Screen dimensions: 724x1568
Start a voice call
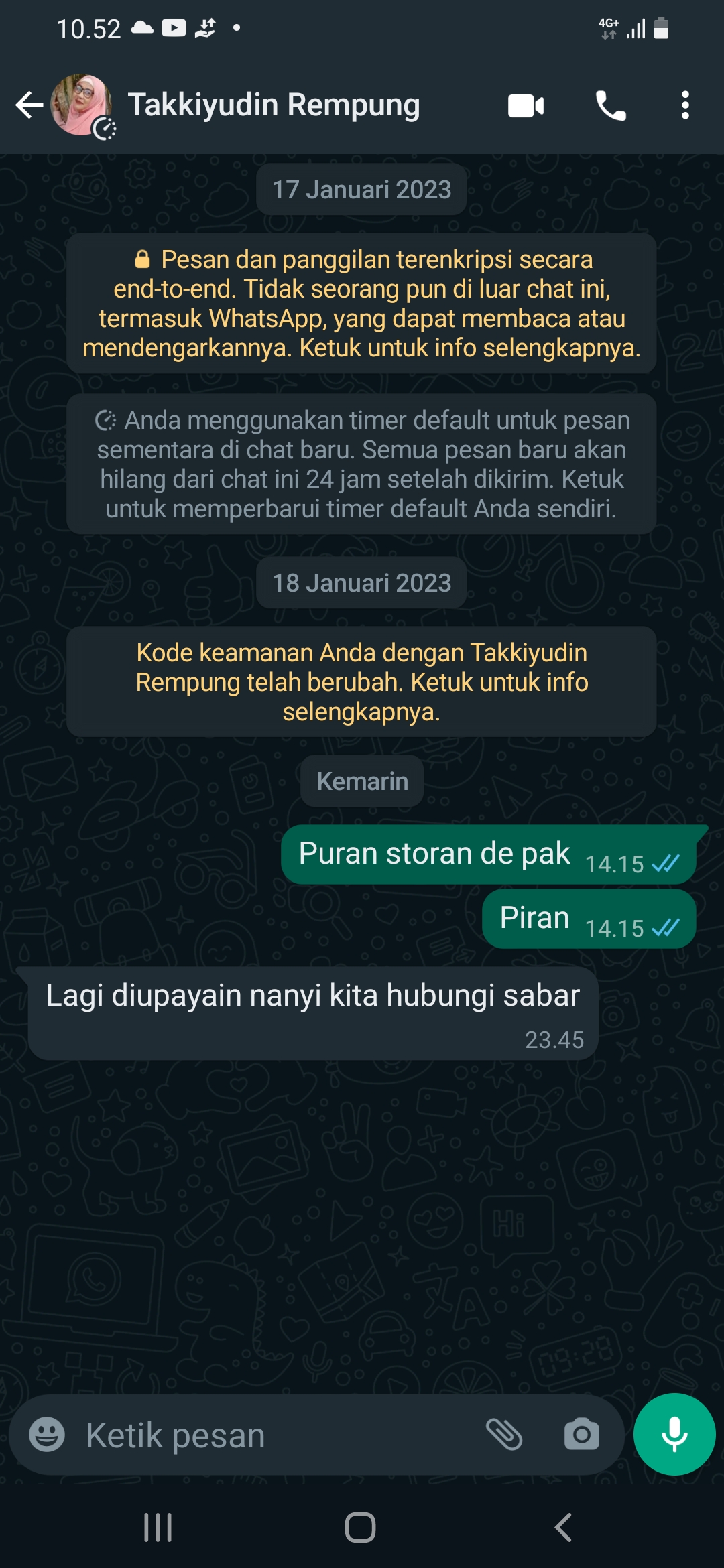point(610,106)
